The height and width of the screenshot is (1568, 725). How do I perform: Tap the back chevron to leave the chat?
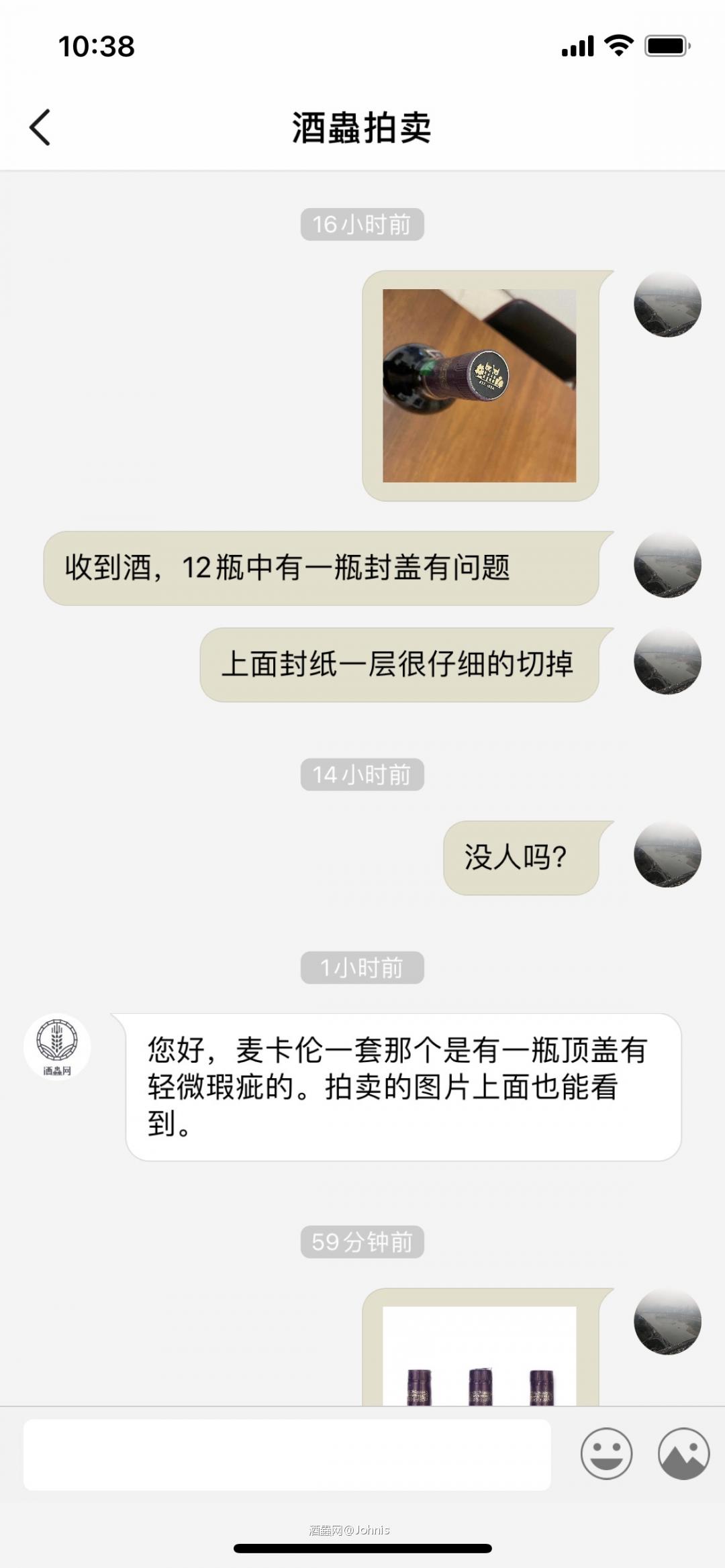(40, 127)
